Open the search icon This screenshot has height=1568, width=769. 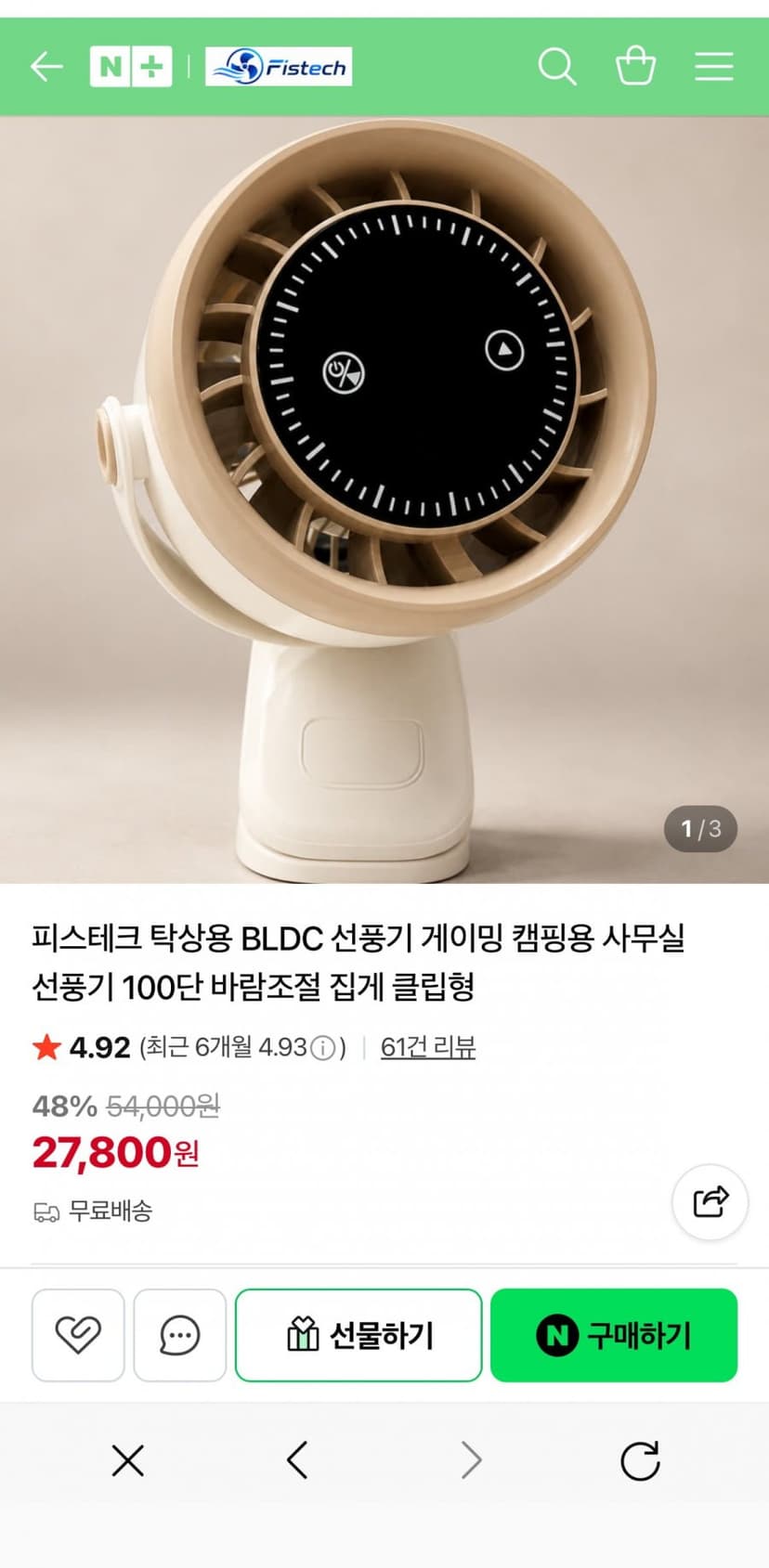click(x=557, y=67)
